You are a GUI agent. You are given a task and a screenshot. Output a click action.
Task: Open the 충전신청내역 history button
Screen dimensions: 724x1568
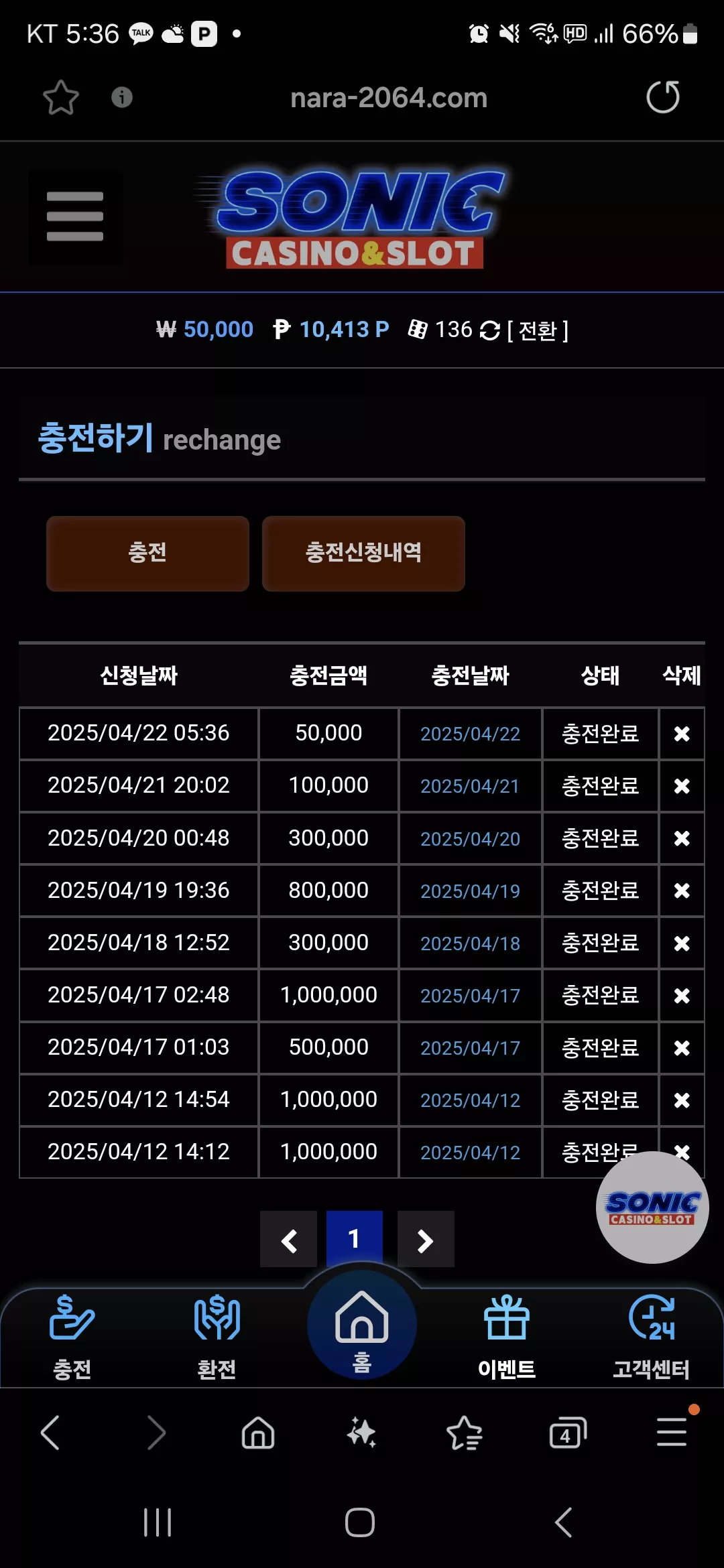click(363, 553)
